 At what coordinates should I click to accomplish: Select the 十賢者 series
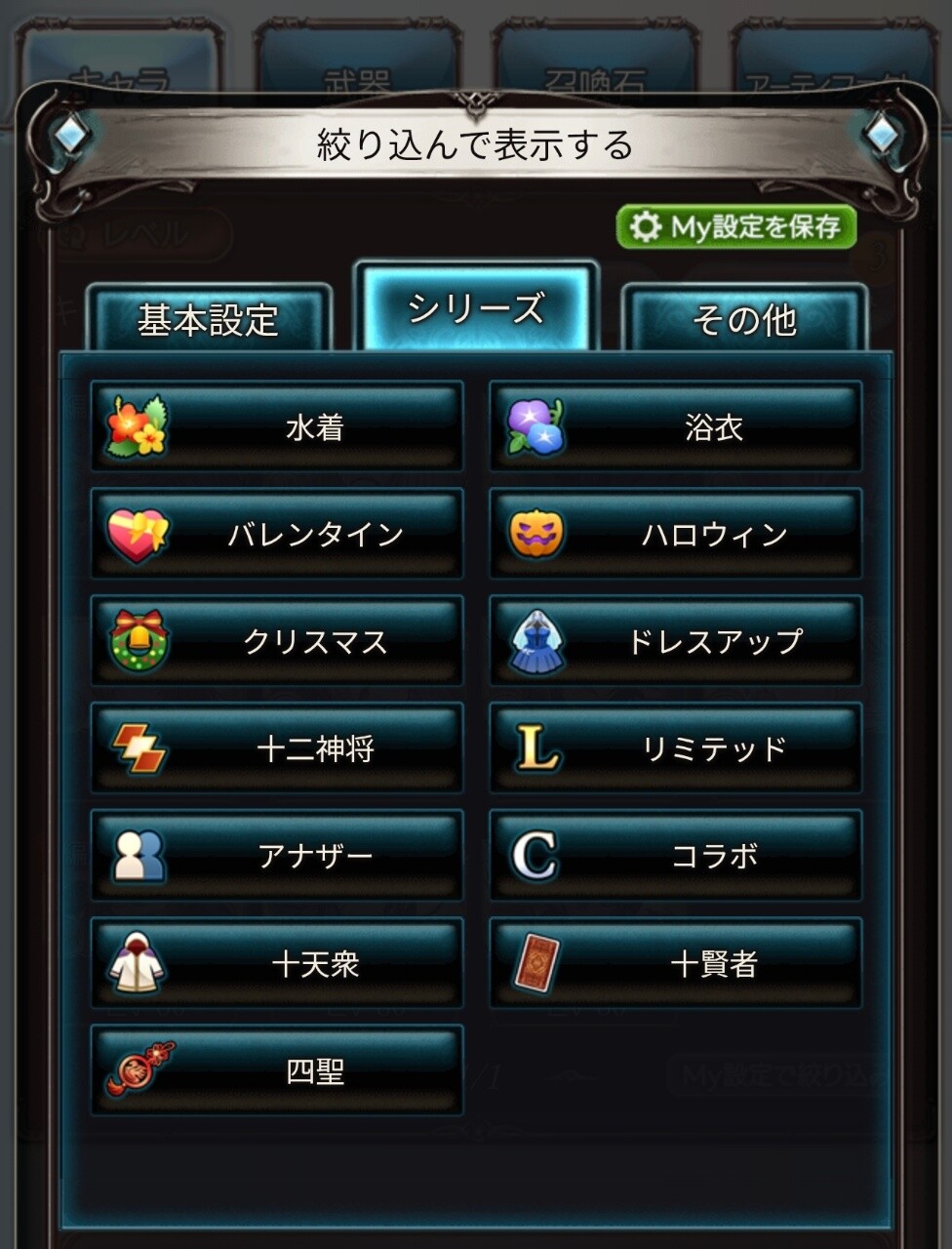pos(675,963)
